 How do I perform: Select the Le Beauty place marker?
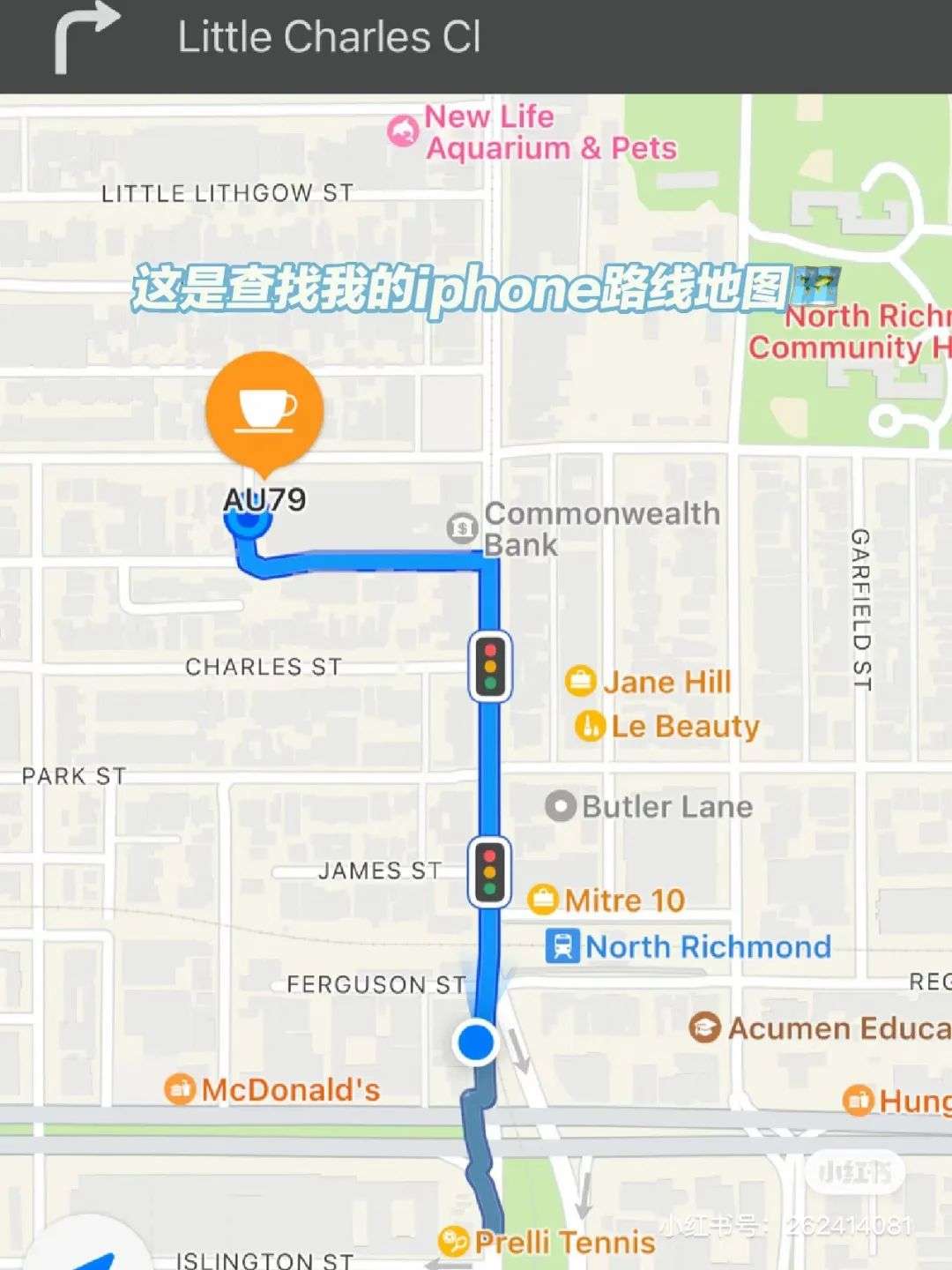click(589, 726)
